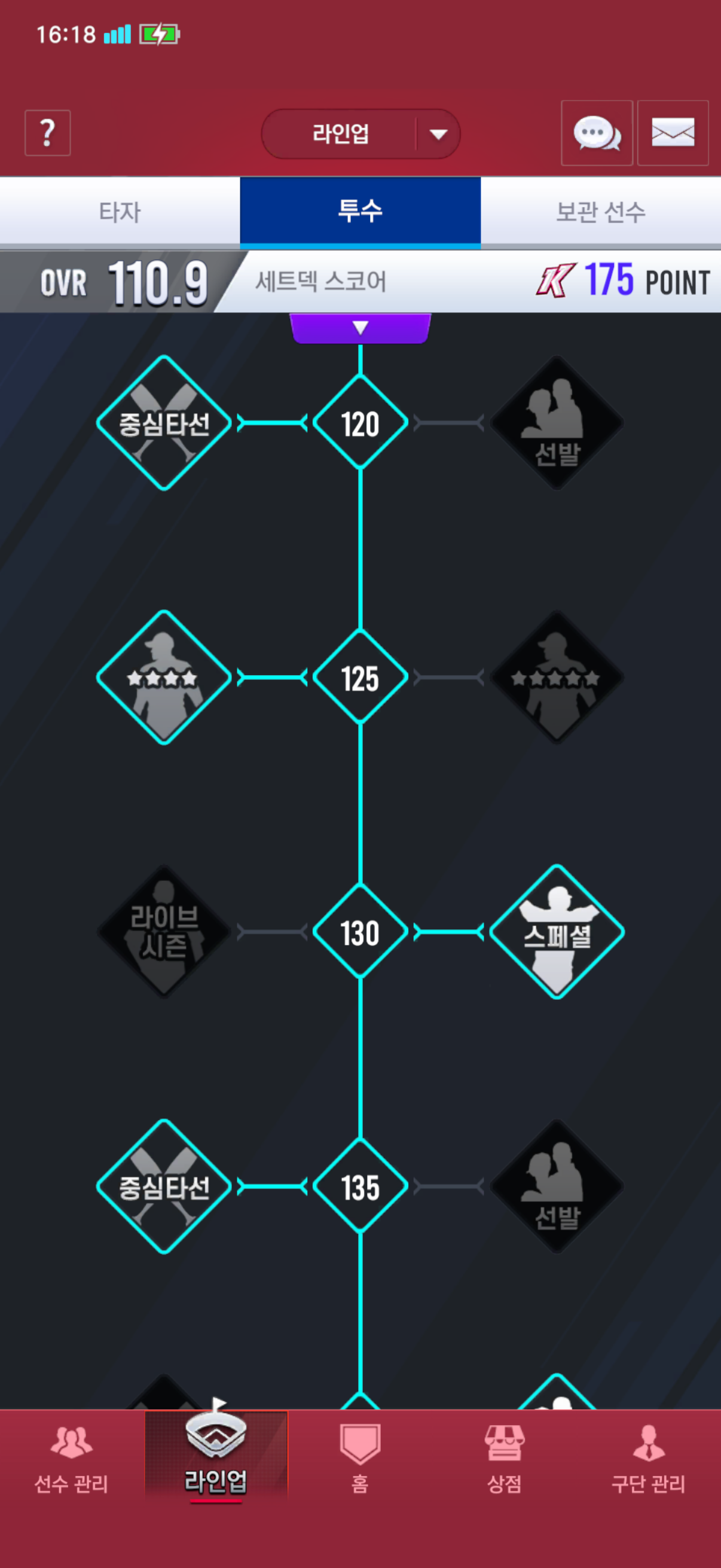Go to 선수 관리 in bottom navigation
721x1568 pixels.
(71, 1459)
